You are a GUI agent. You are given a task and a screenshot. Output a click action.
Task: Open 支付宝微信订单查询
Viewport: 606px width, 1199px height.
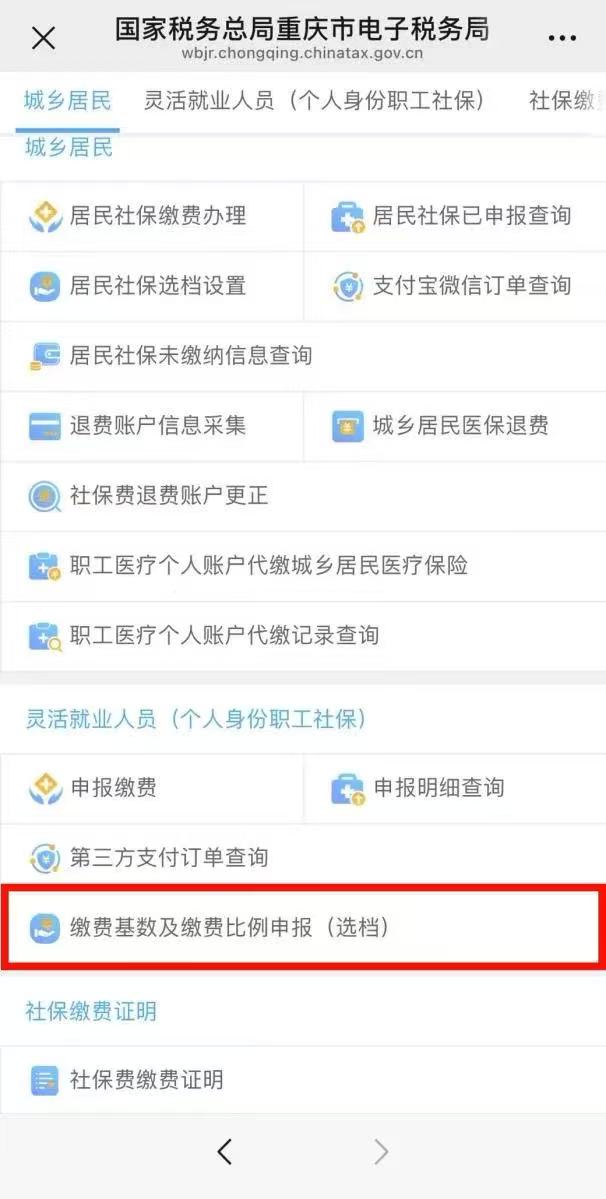471,286
